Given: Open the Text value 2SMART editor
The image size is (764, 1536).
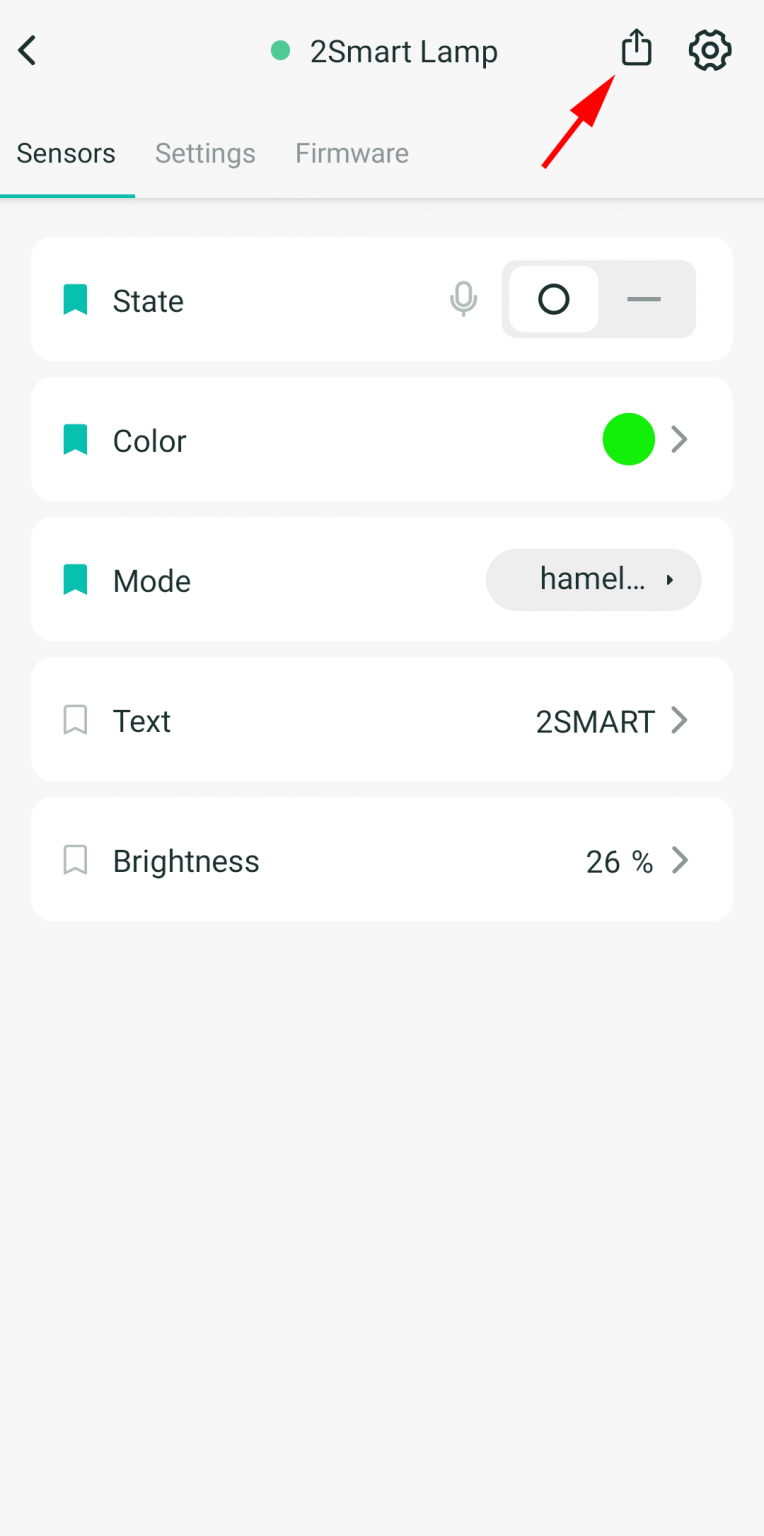Looking at the screenshot, I should click(594, 720).
